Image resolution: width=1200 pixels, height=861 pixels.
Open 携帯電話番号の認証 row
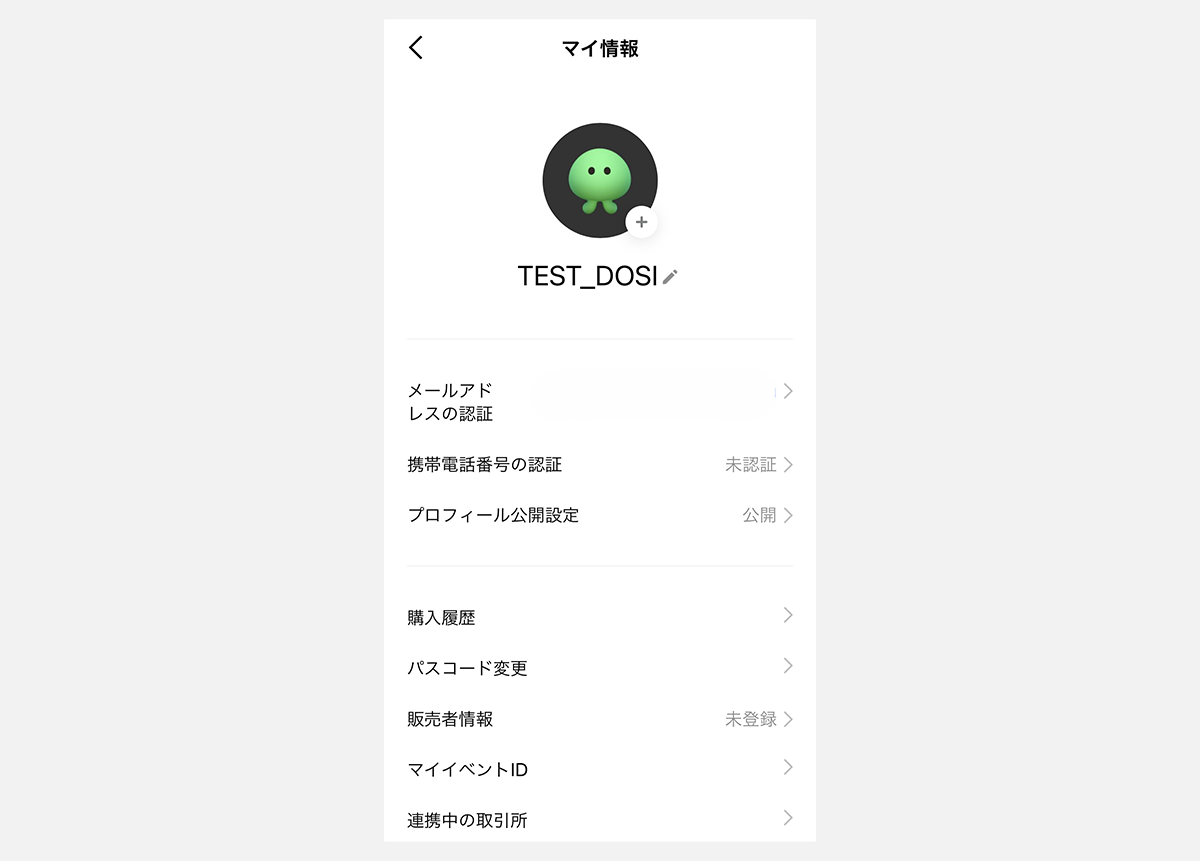[x=599, y=465]
